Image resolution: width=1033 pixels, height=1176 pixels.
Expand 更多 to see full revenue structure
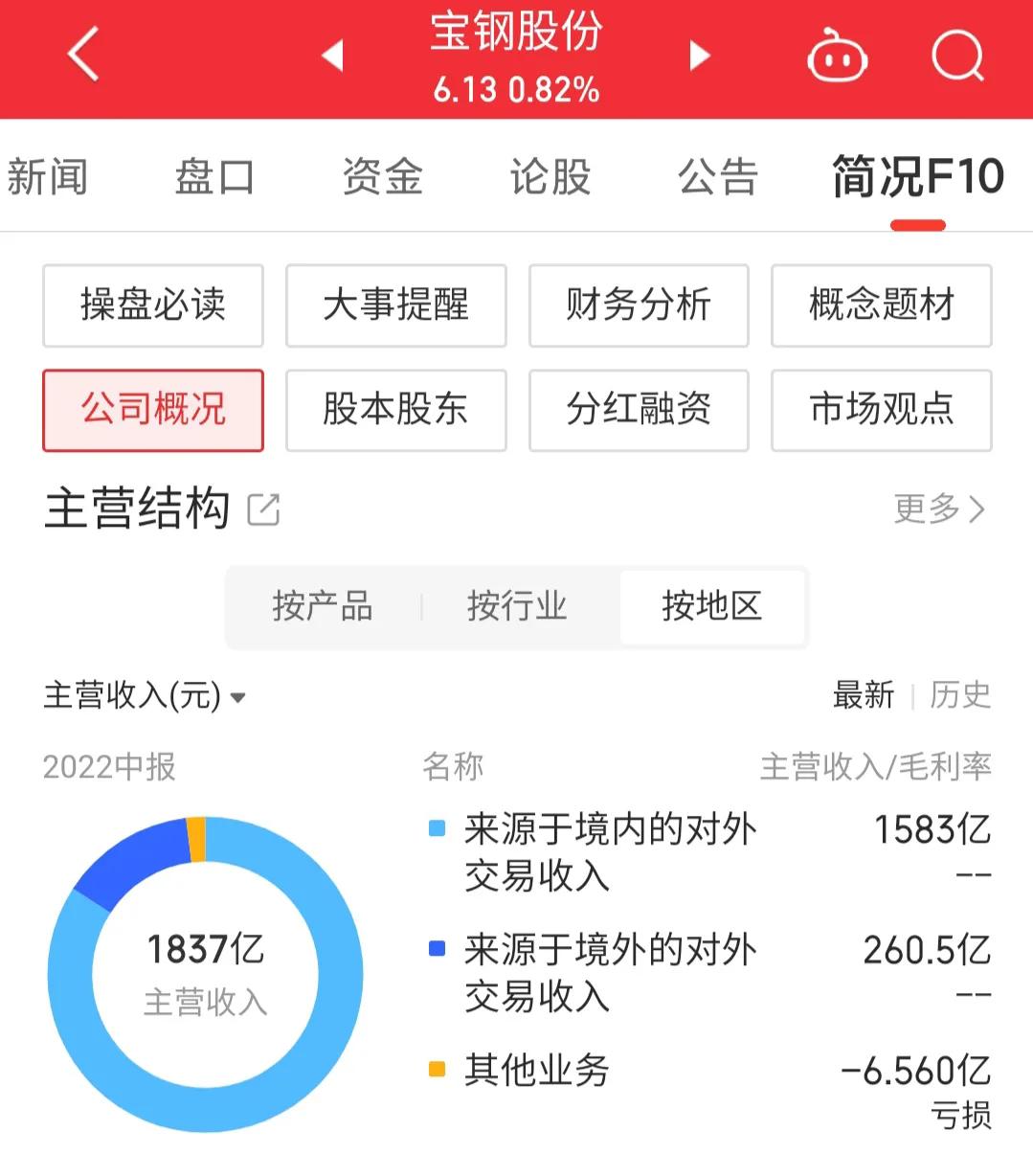pos(945,510)
